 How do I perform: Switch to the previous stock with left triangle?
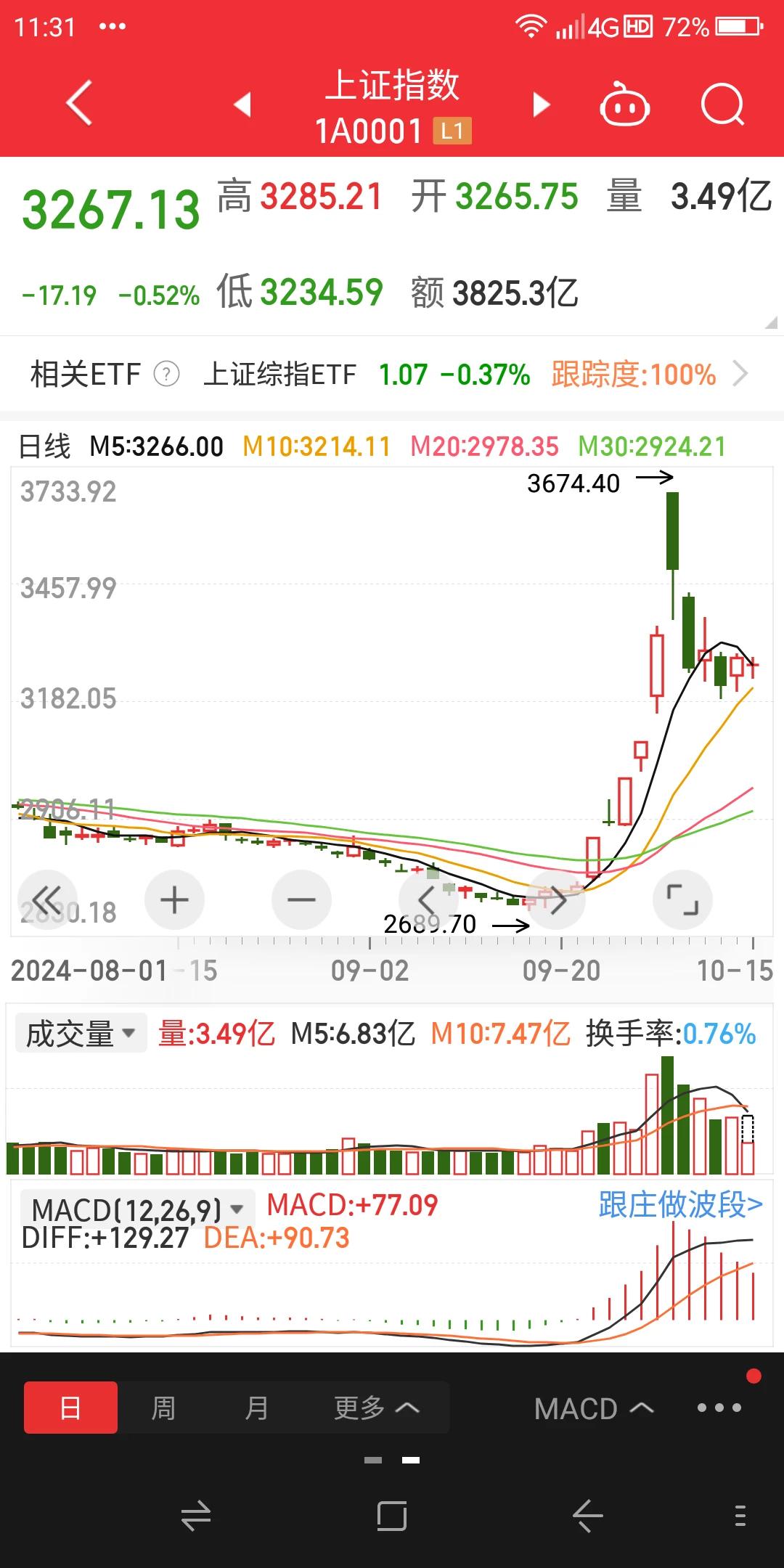tap(242, 105)
